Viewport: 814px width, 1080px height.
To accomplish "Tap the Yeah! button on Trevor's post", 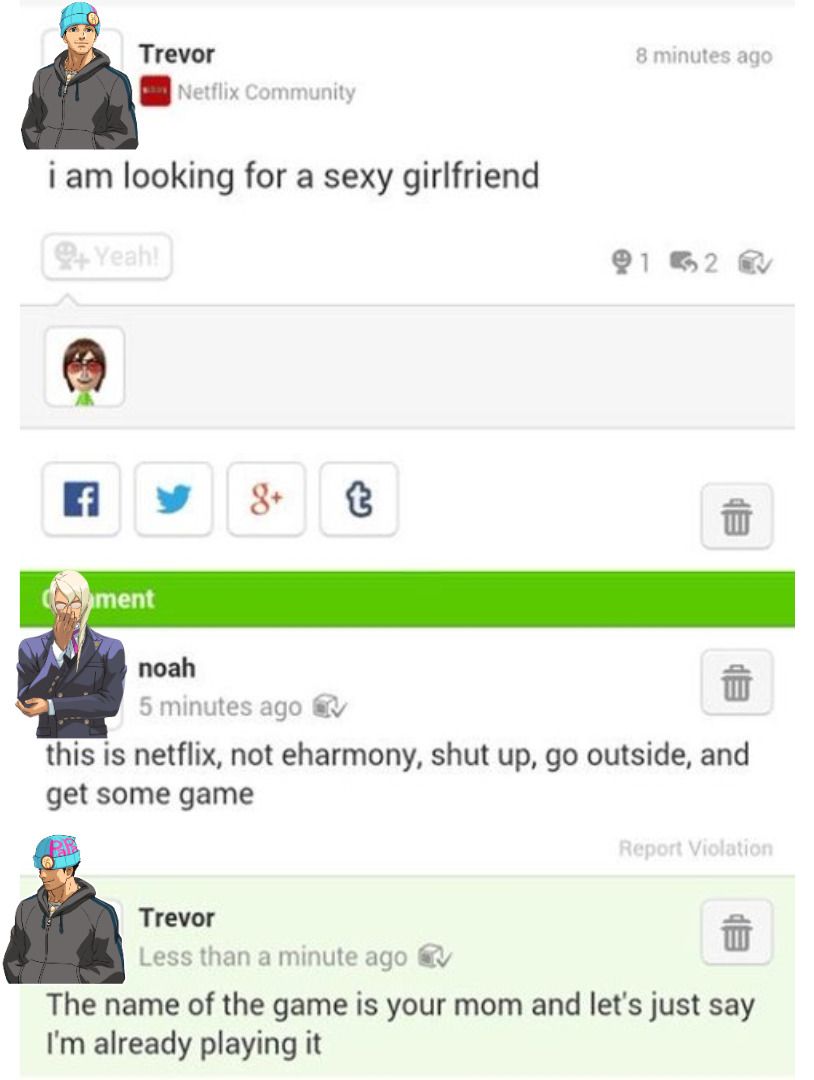I will coord(106,258).
